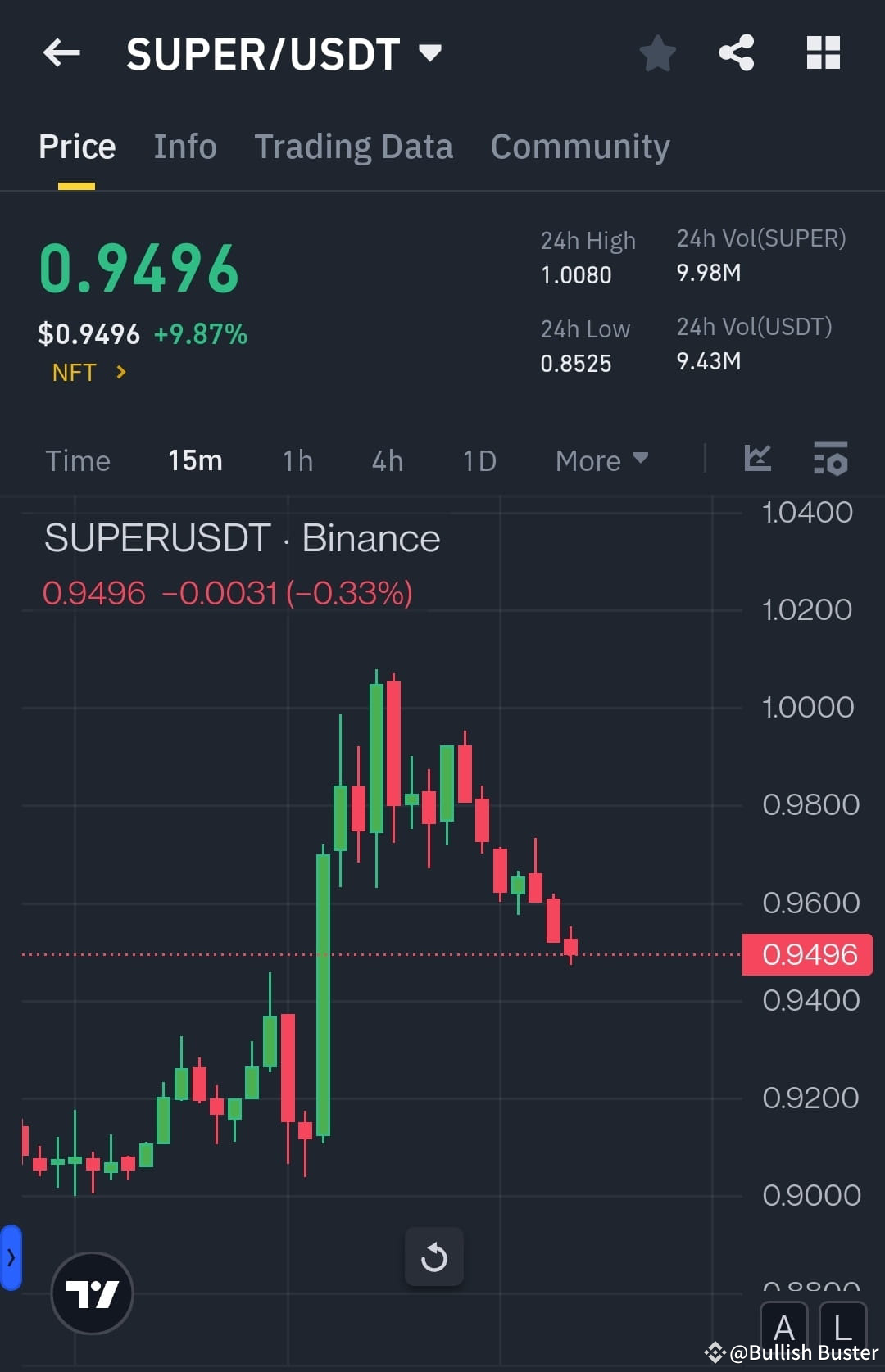The height and width of the screenshot is (1372, 885).
Task: Select the chart style icon
Action: (x=758, y=460)
